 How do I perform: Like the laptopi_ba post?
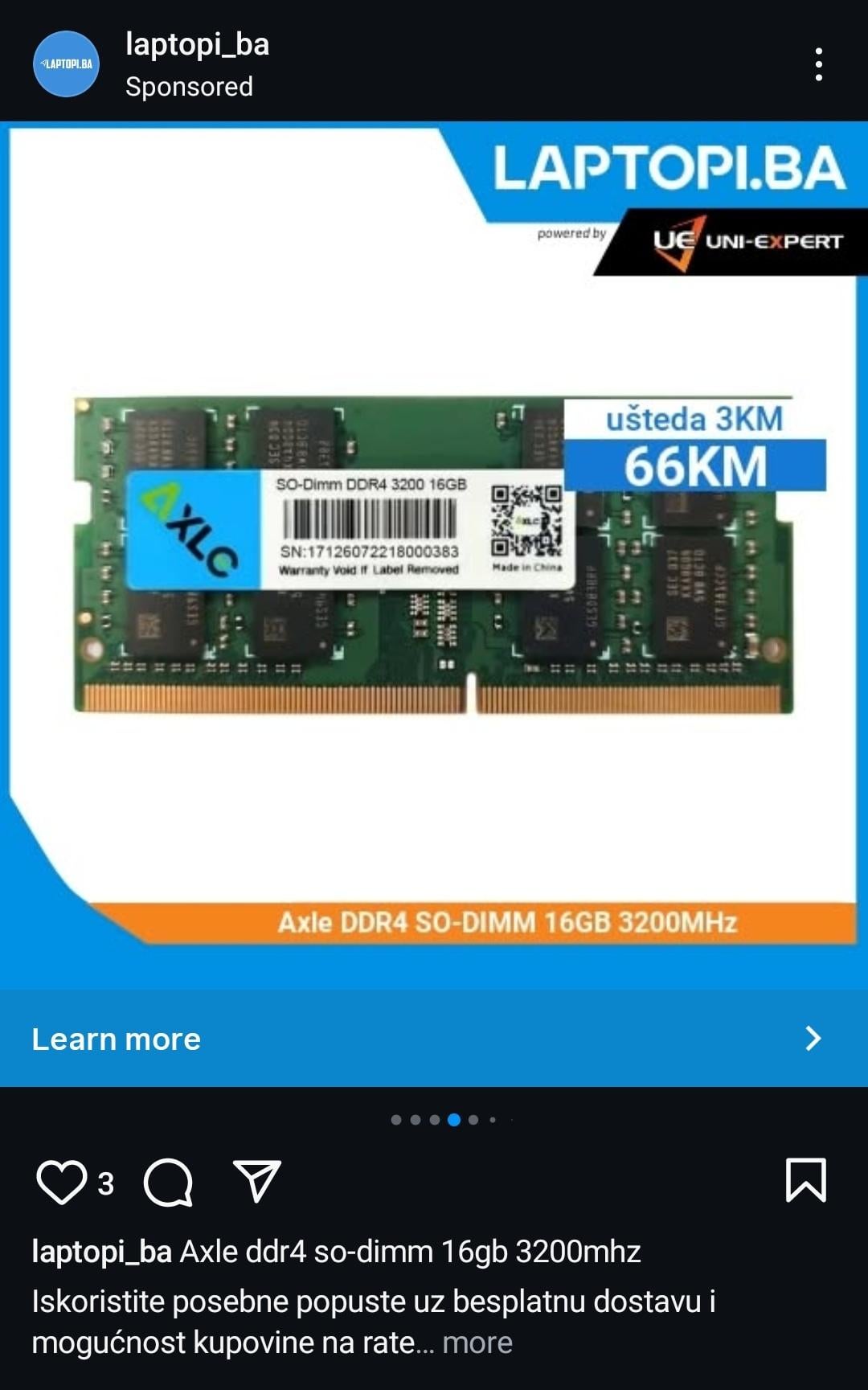pos(62,1183)
